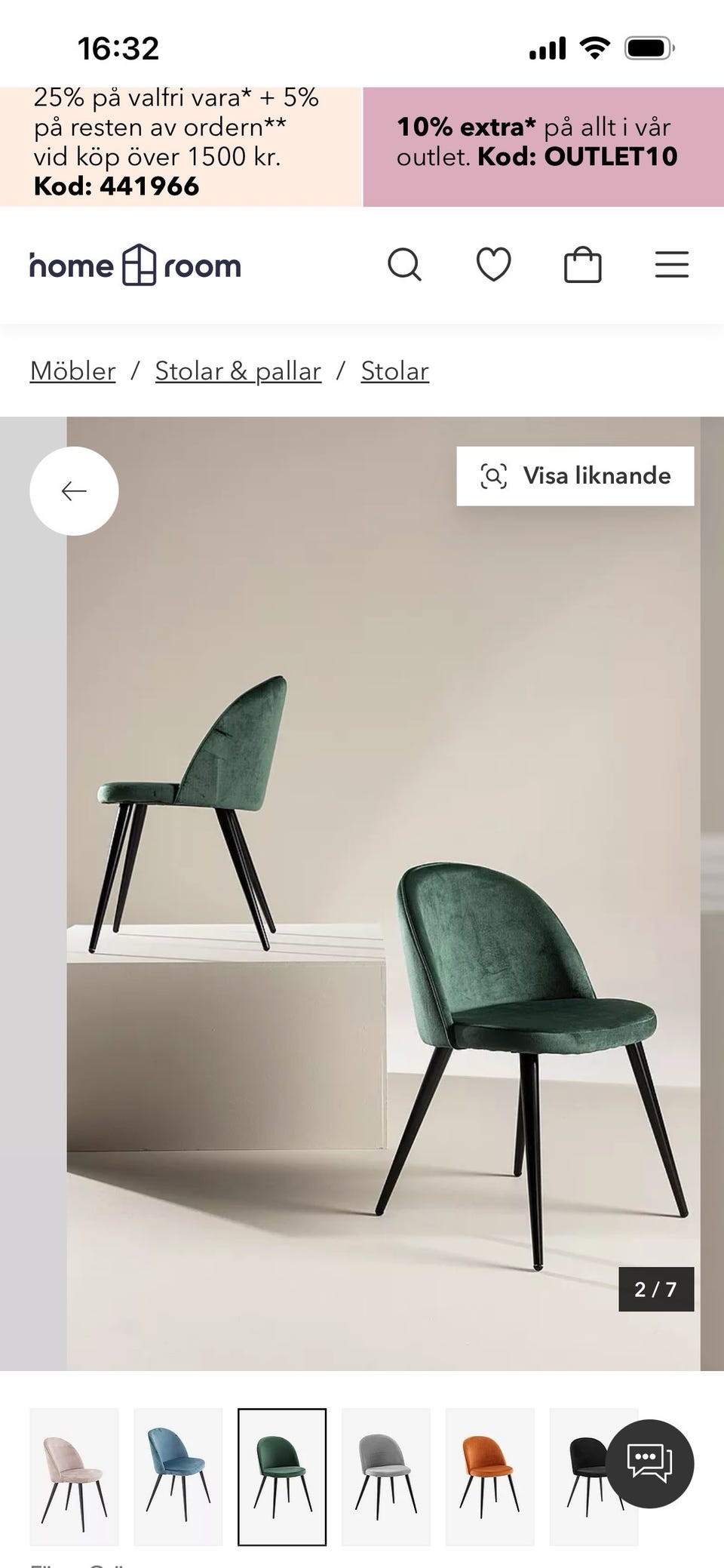Go to the homeroom home page logo

tap(136, 266)
